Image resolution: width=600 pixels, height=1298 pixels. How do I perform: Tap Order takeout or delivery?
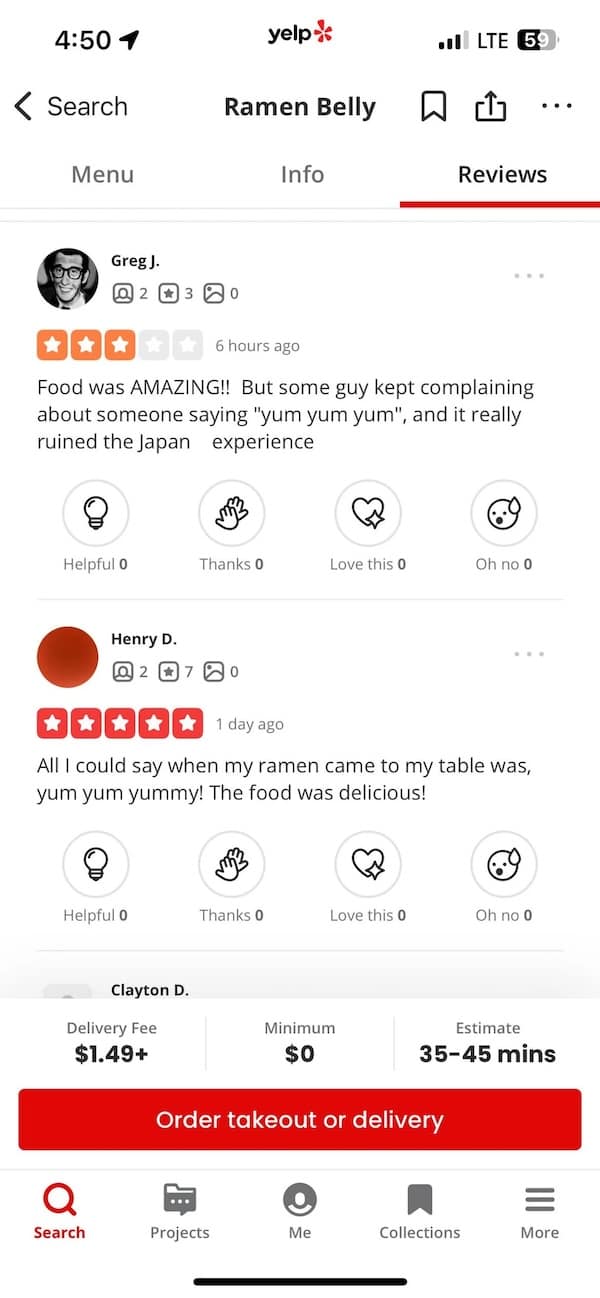(300, 1120)
